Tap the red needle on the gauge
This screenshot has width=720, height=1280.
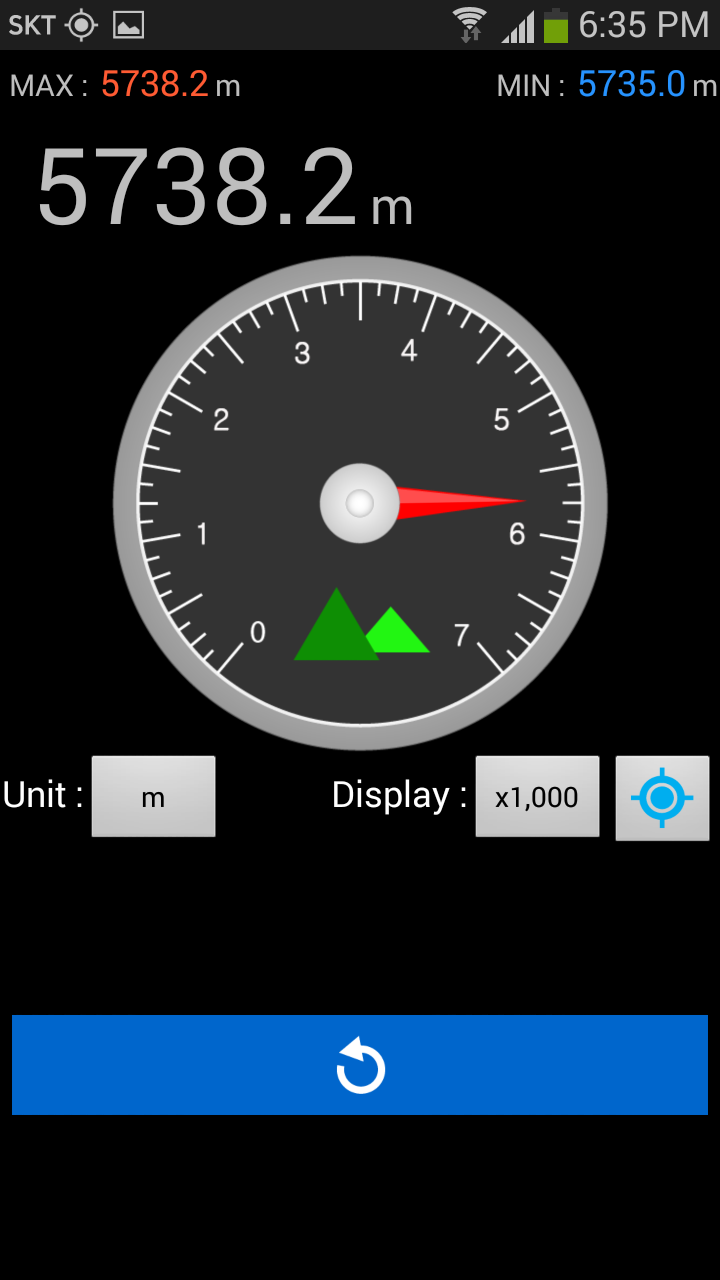[x=460, y=500]
